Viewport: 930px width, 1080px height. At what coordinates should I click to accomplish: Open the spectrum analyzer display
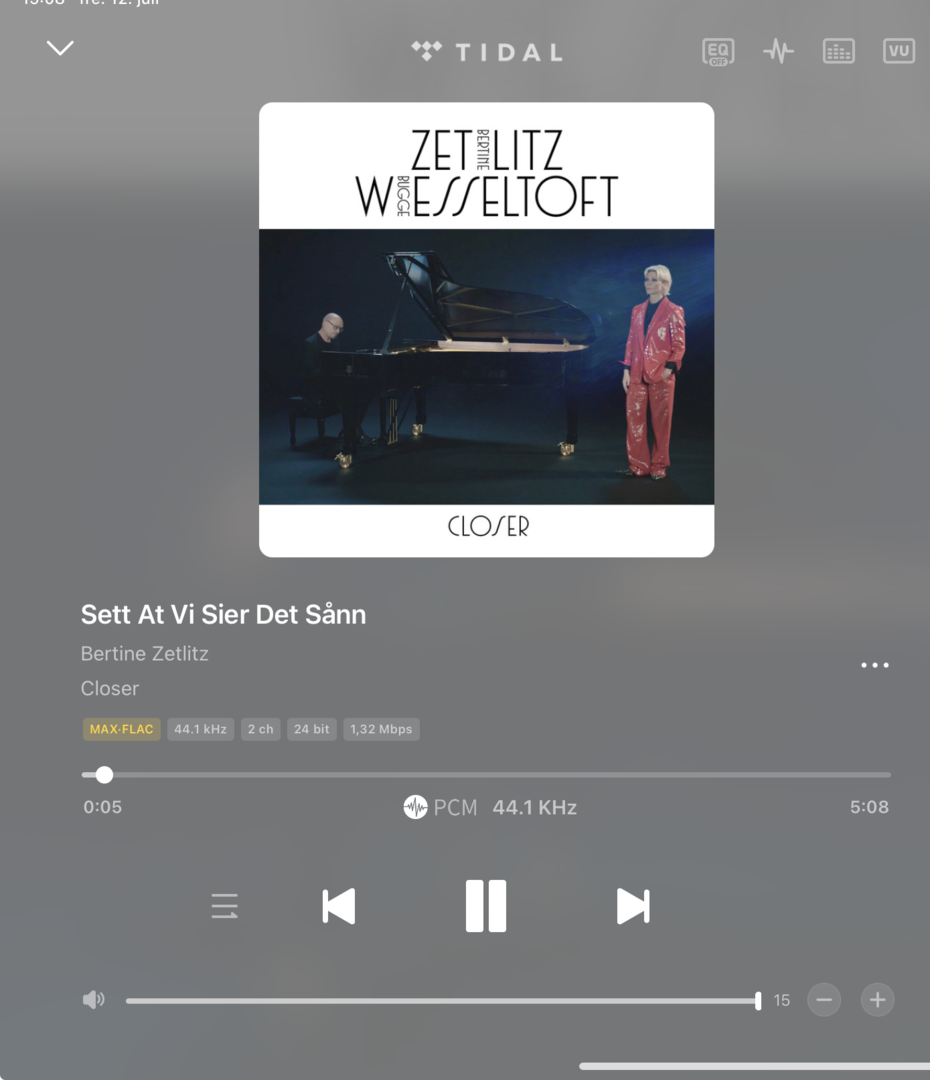(x=838, y=51)
